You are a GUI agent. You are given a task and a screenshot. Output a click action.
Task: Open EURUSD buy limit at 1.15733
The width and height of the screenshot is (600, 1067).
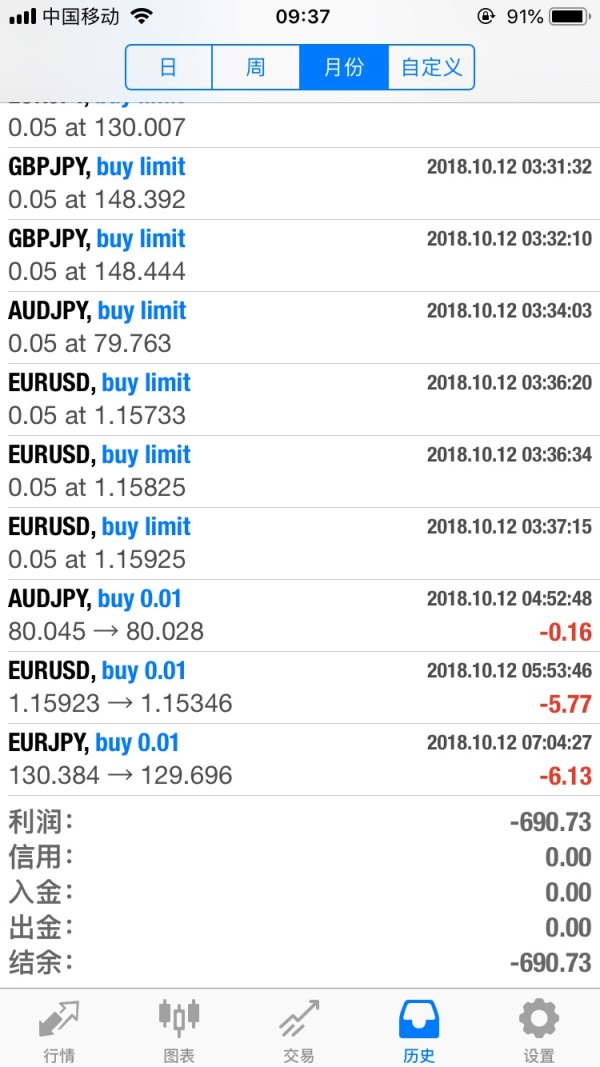point(300,400)
